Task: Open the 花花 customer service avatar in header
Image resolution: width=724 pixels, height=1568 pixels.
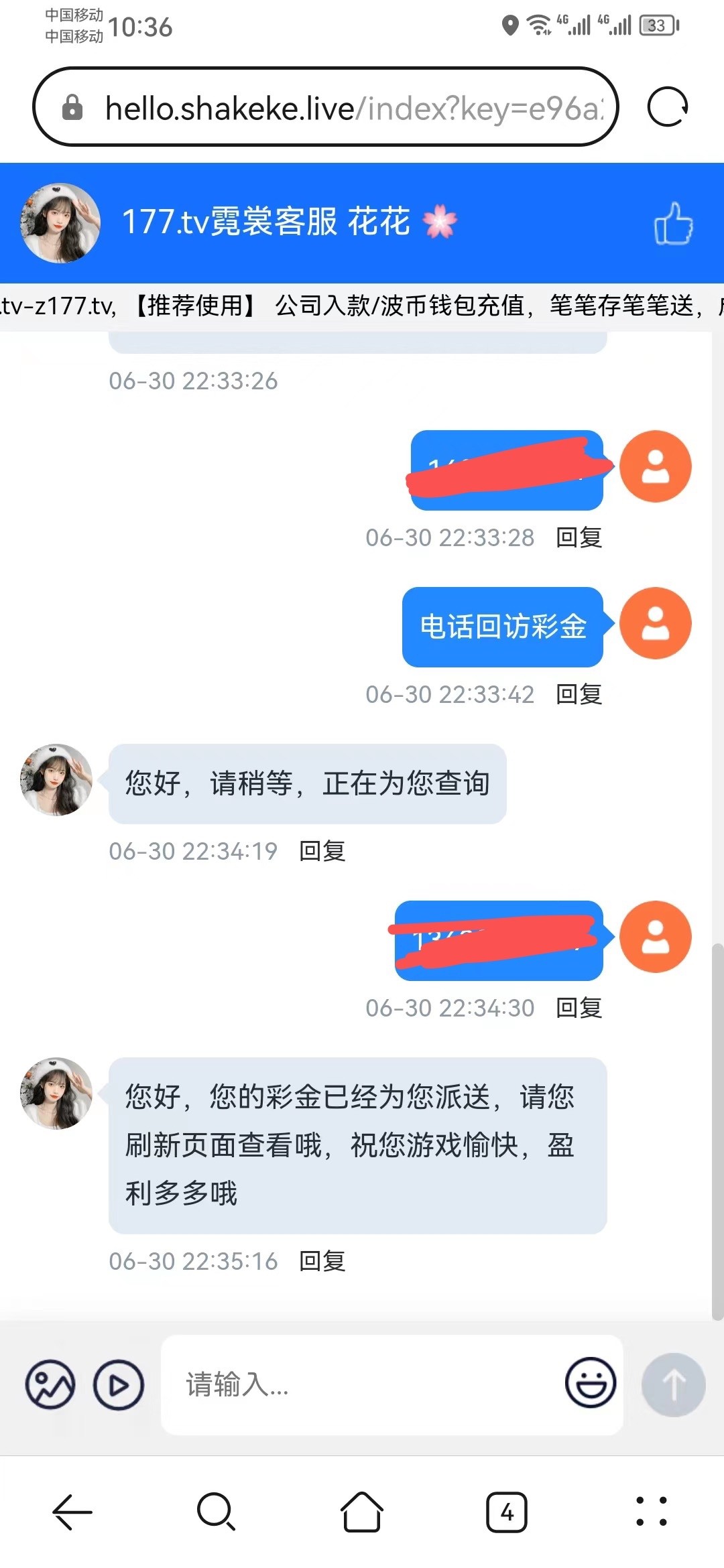Action: 60,223
